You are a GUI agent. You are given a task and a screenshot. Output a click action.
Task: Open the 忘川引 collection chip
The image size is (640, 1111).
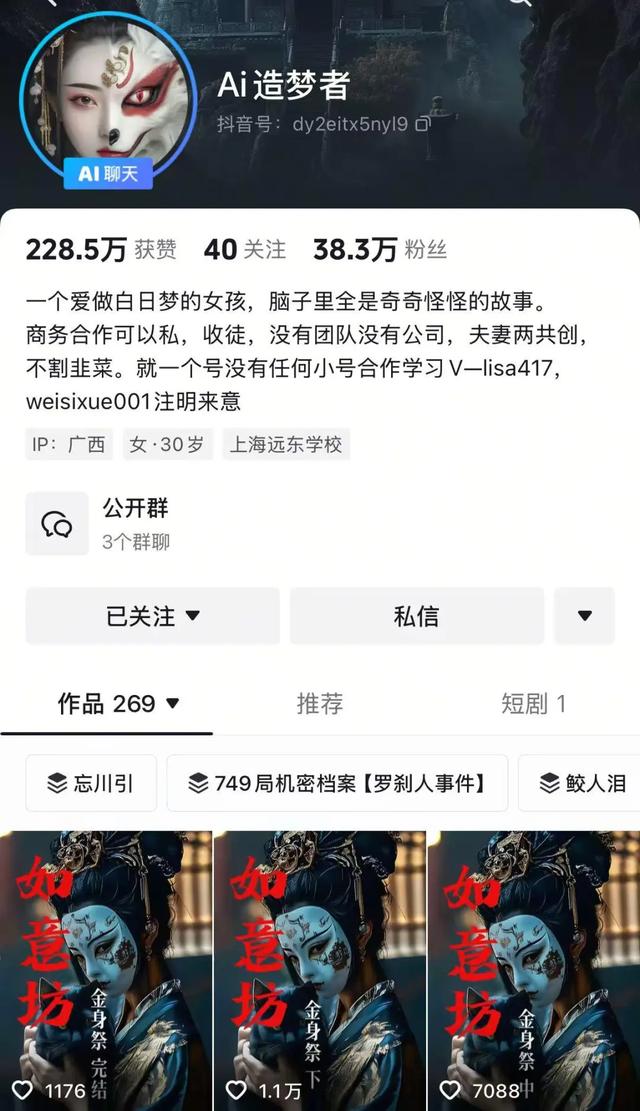click(x=91, y=783)
